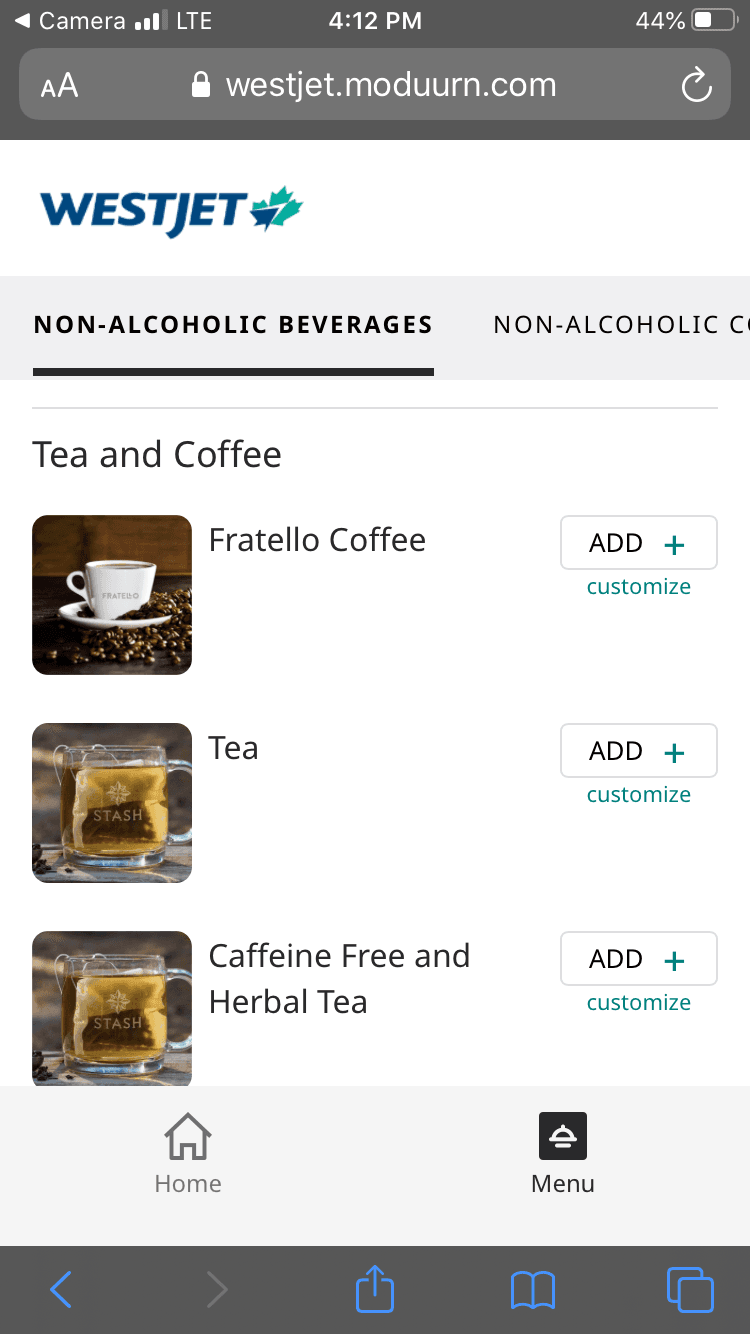This screenshot has height=1334, width=750.
Task: Open the Fratello Coffee picture
Action: [x=112, y=595]
